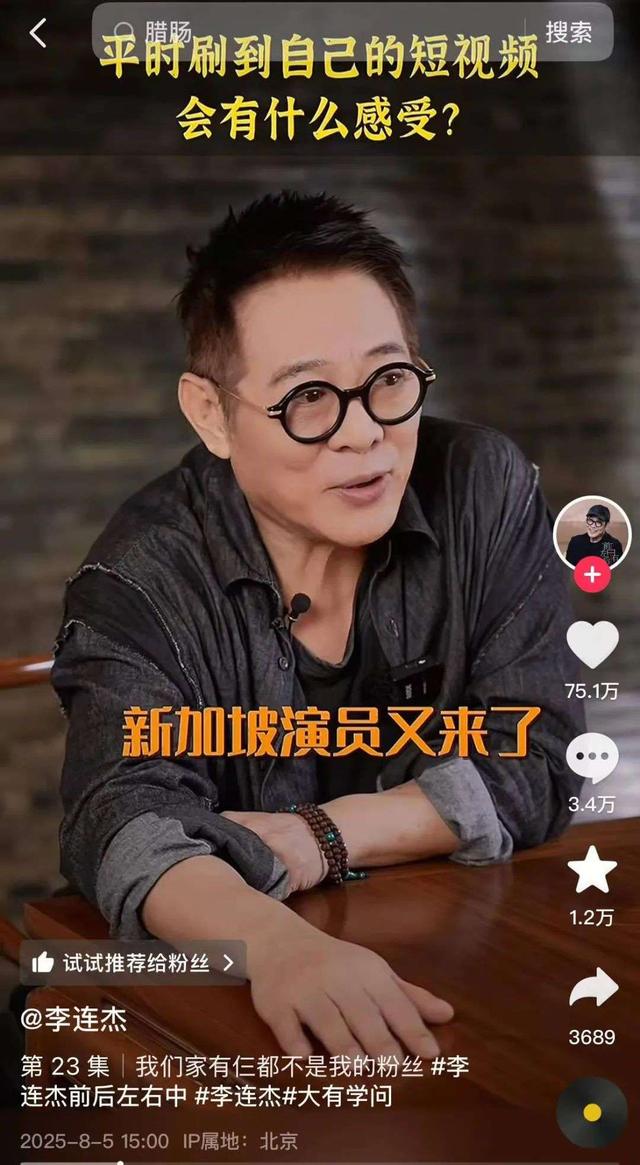
Task: Add video to favorites with star
Action: (592, 870)
